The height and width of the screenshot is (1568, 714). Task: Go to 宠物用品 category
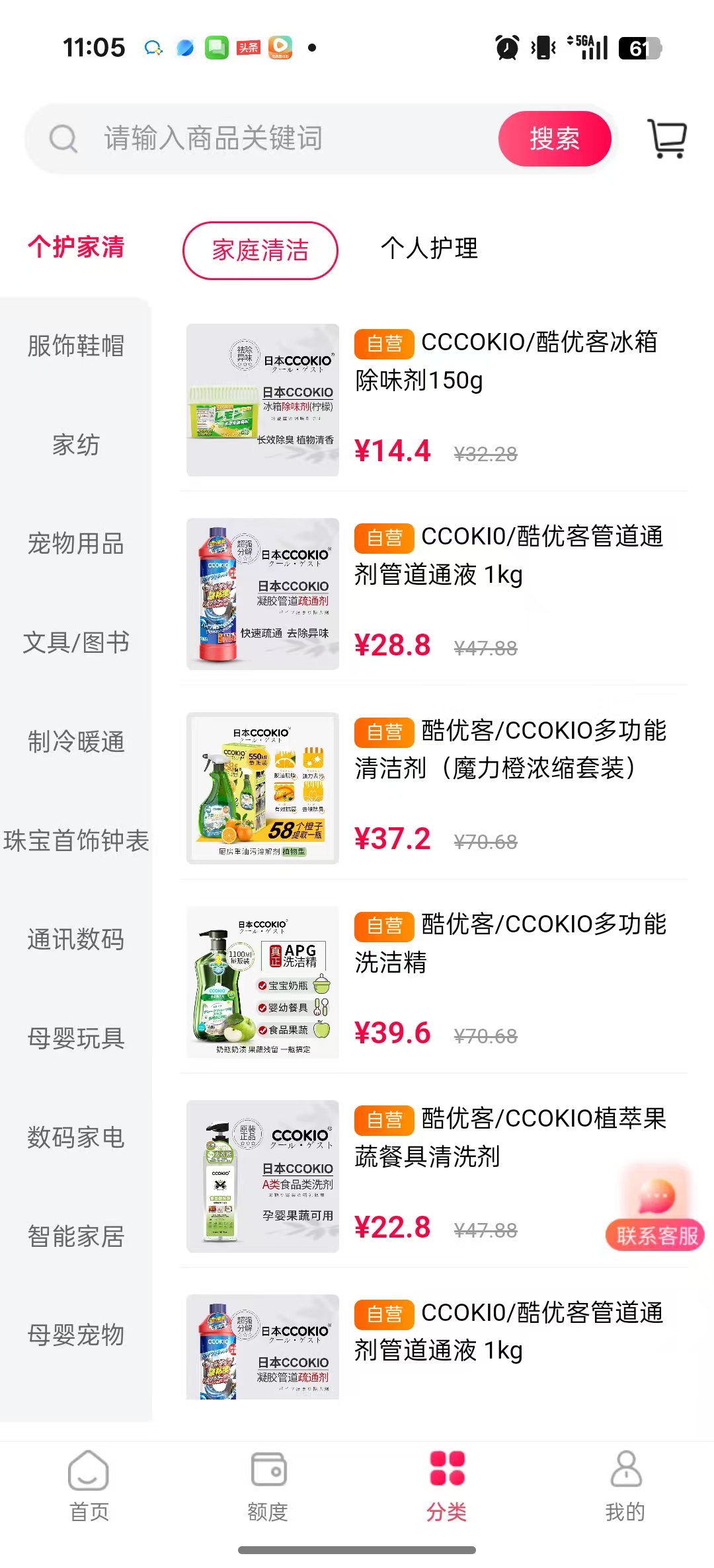(x=75, y=544)
